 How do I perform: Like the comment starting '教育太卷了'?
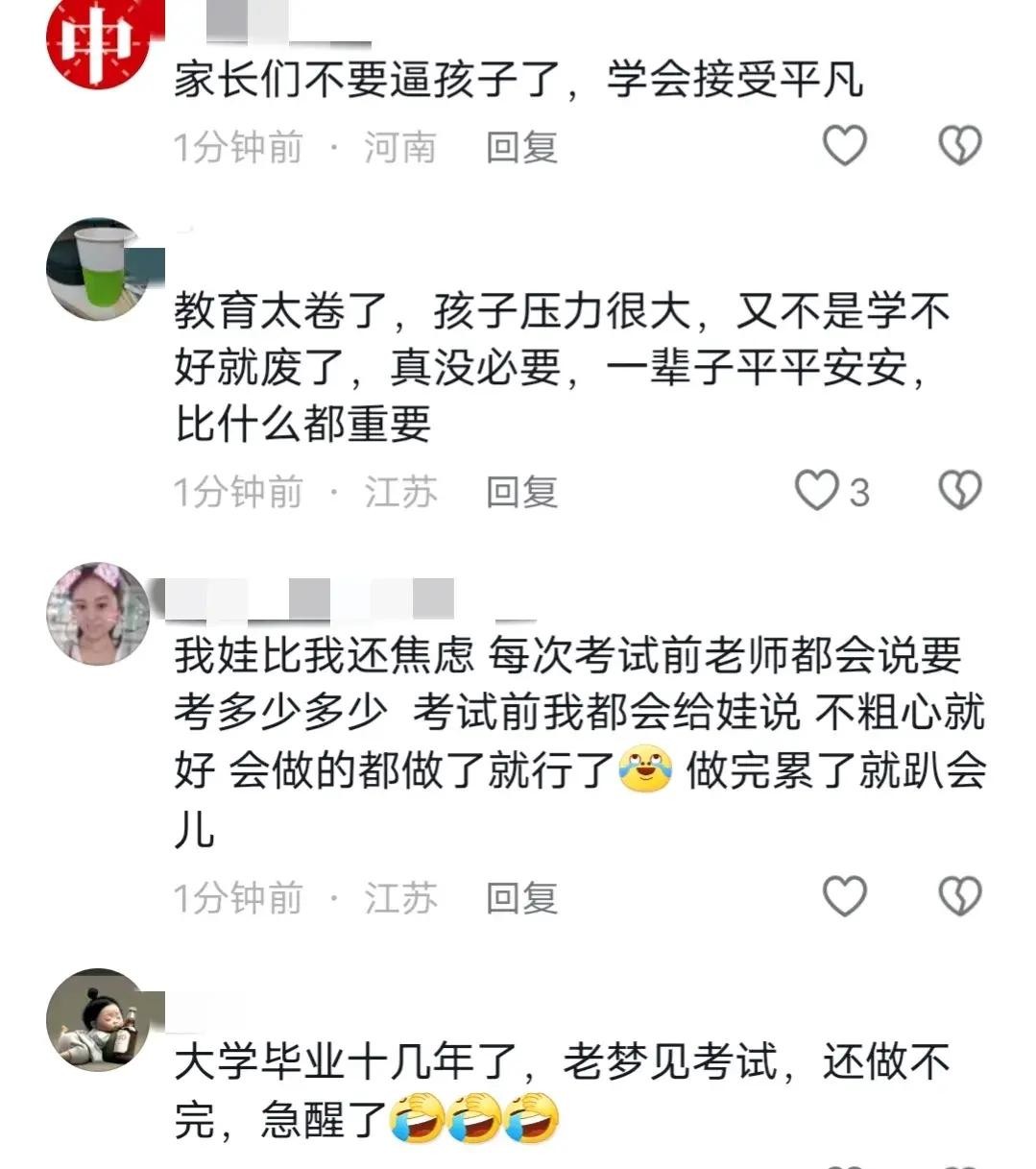[818, 491]
